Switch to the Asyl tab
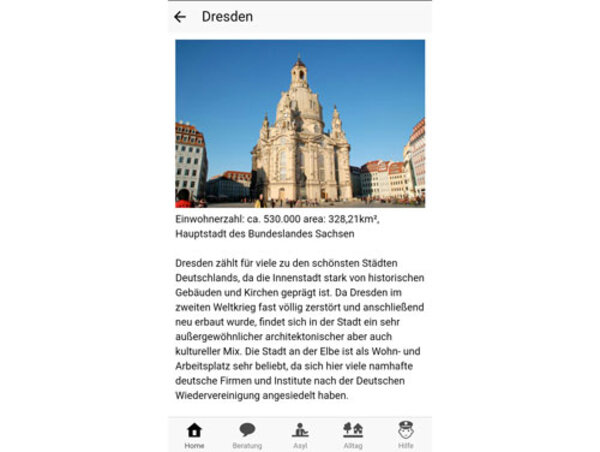This screenshot has height=452, width=600. pyautogui.click(x=300, y=435)
